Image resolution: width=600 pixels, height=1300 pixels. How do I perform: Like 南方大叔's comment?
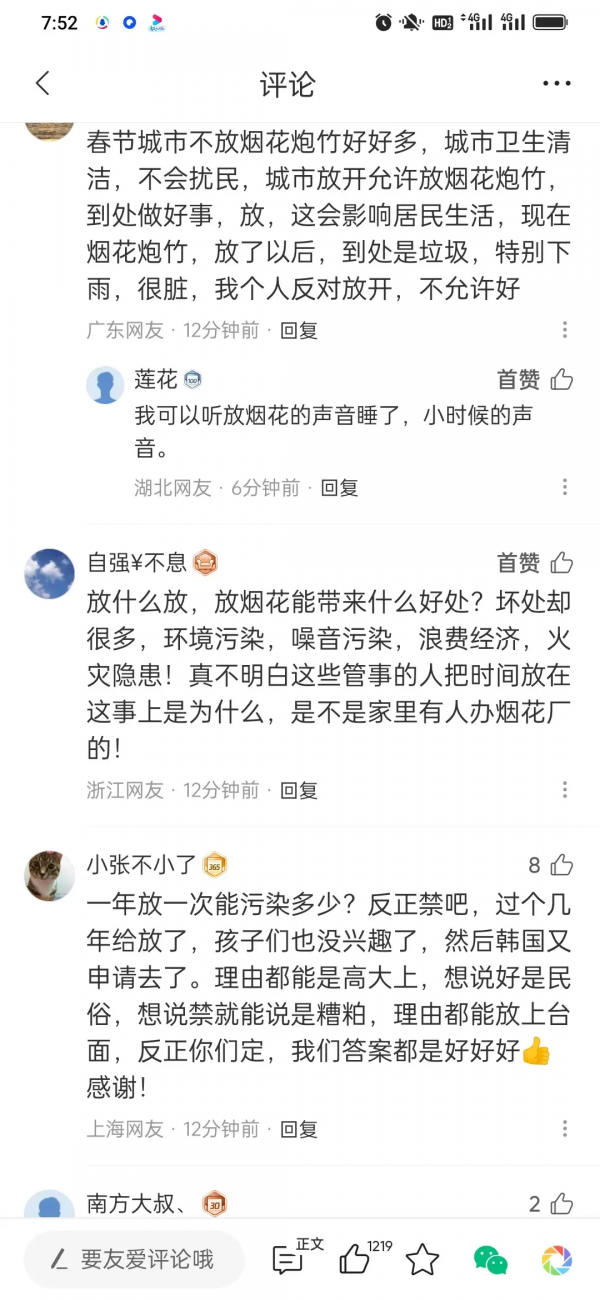[x=561, y=1204]
